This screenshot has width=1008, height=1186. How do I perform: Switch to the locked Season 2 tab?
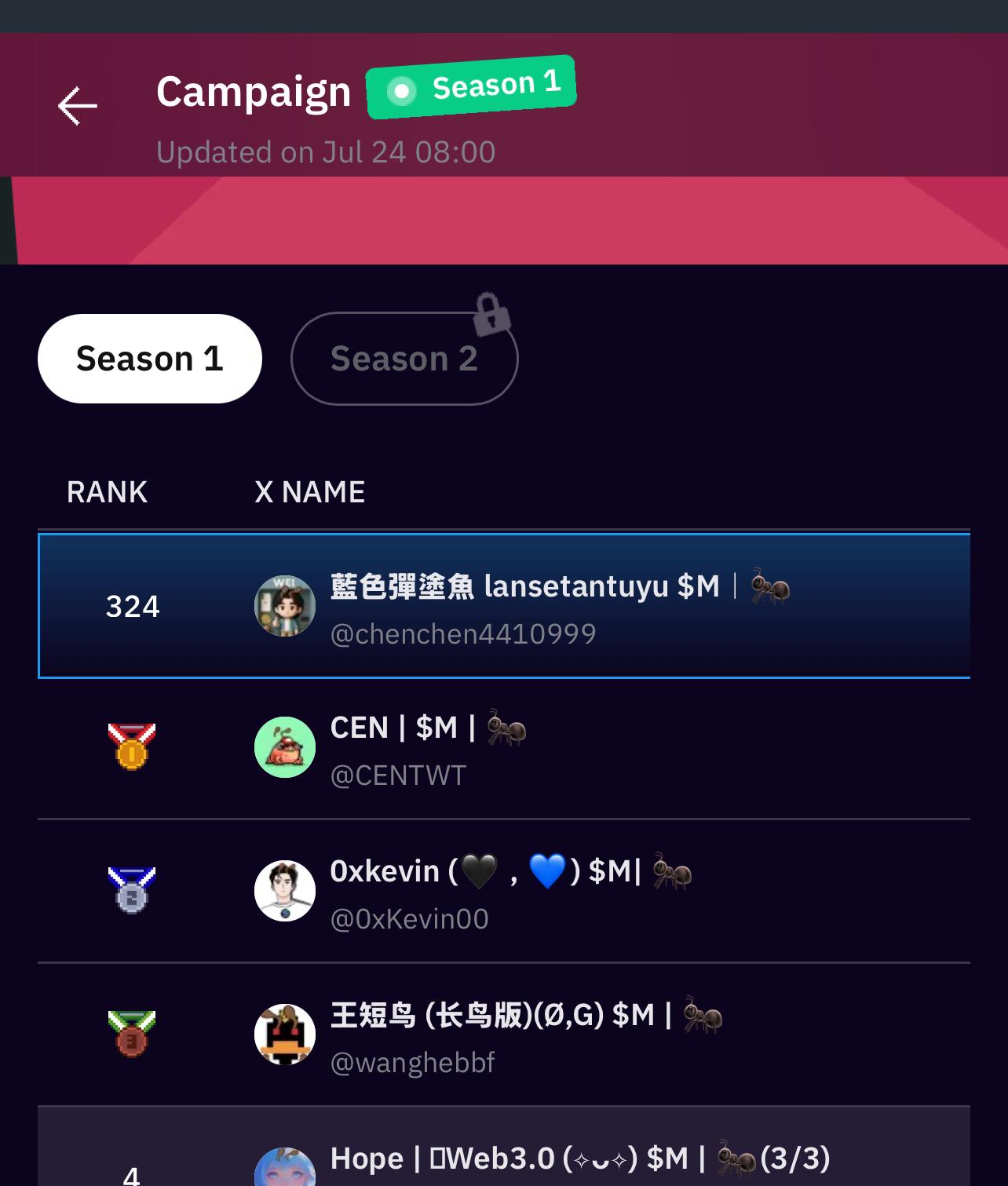[x=404, y=359]
